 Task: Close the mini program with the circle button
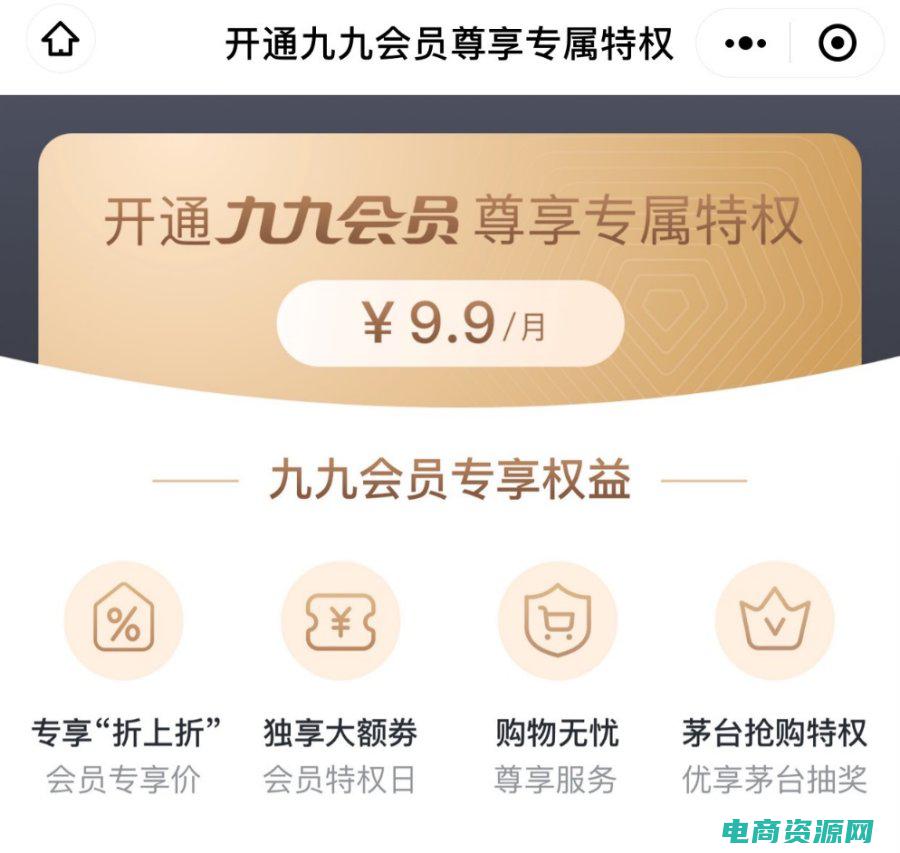[x=837, y=43]
